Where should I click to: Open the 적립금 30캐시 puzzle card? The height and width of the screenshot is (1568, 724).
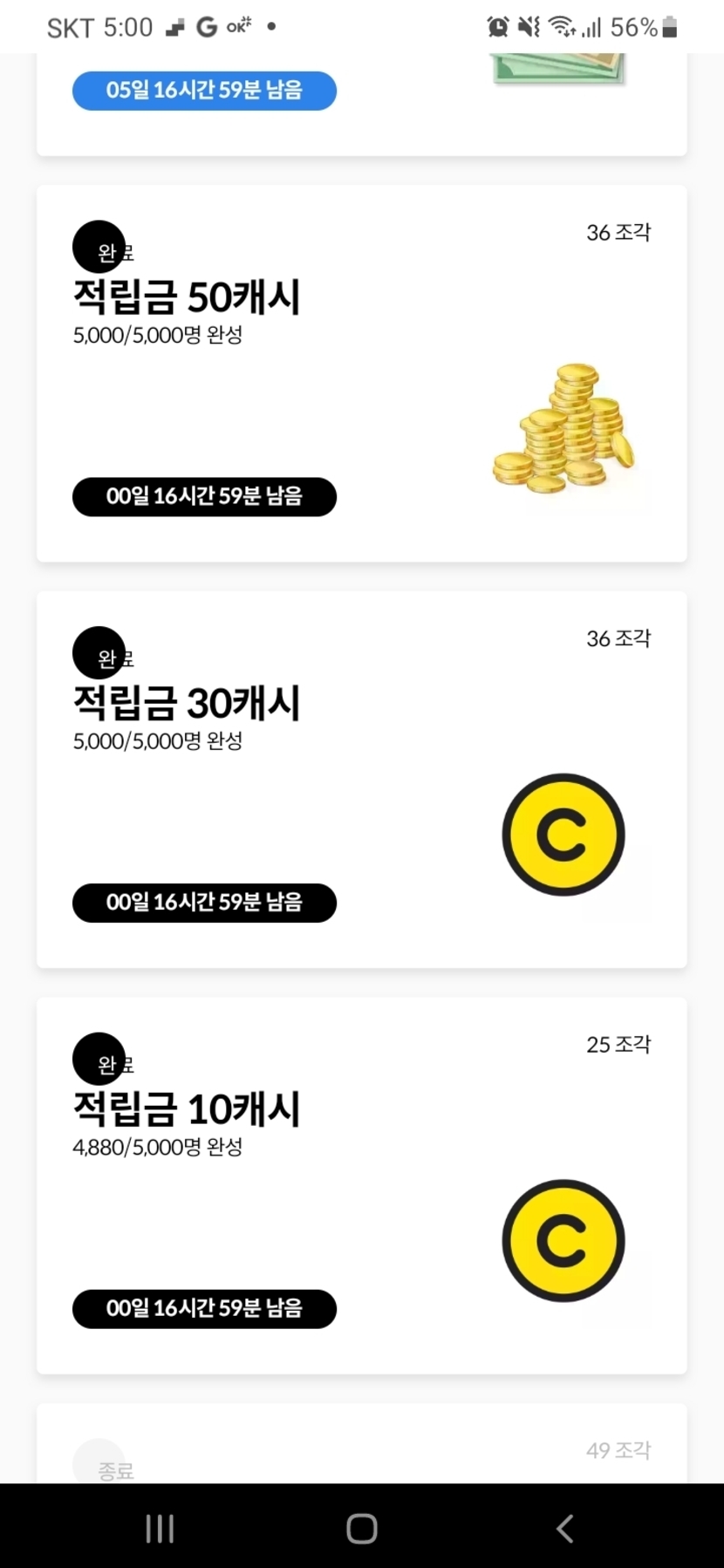[x=361, y=780]
